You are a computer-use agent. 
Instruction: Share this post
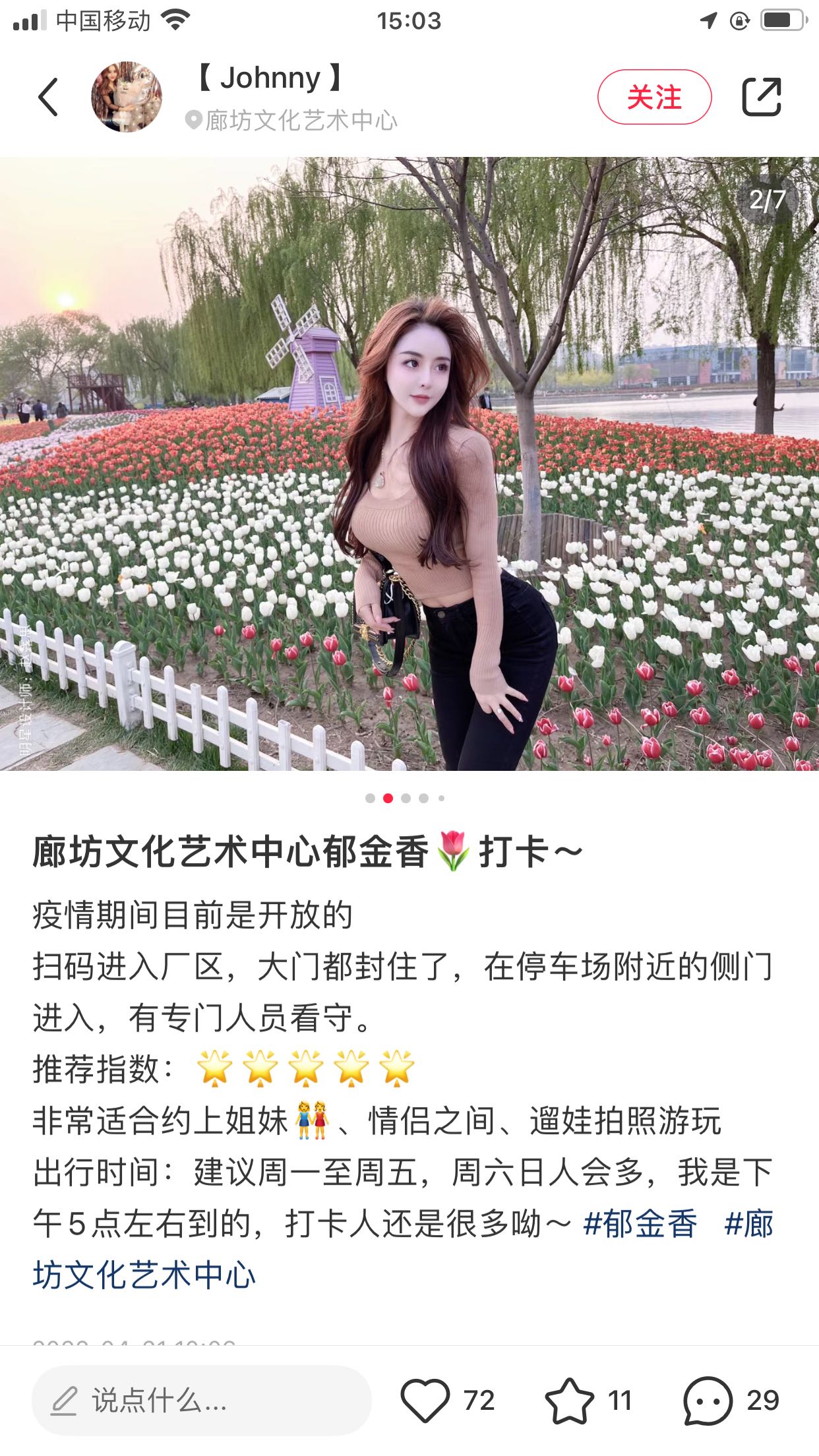click(x=762, y=97)
